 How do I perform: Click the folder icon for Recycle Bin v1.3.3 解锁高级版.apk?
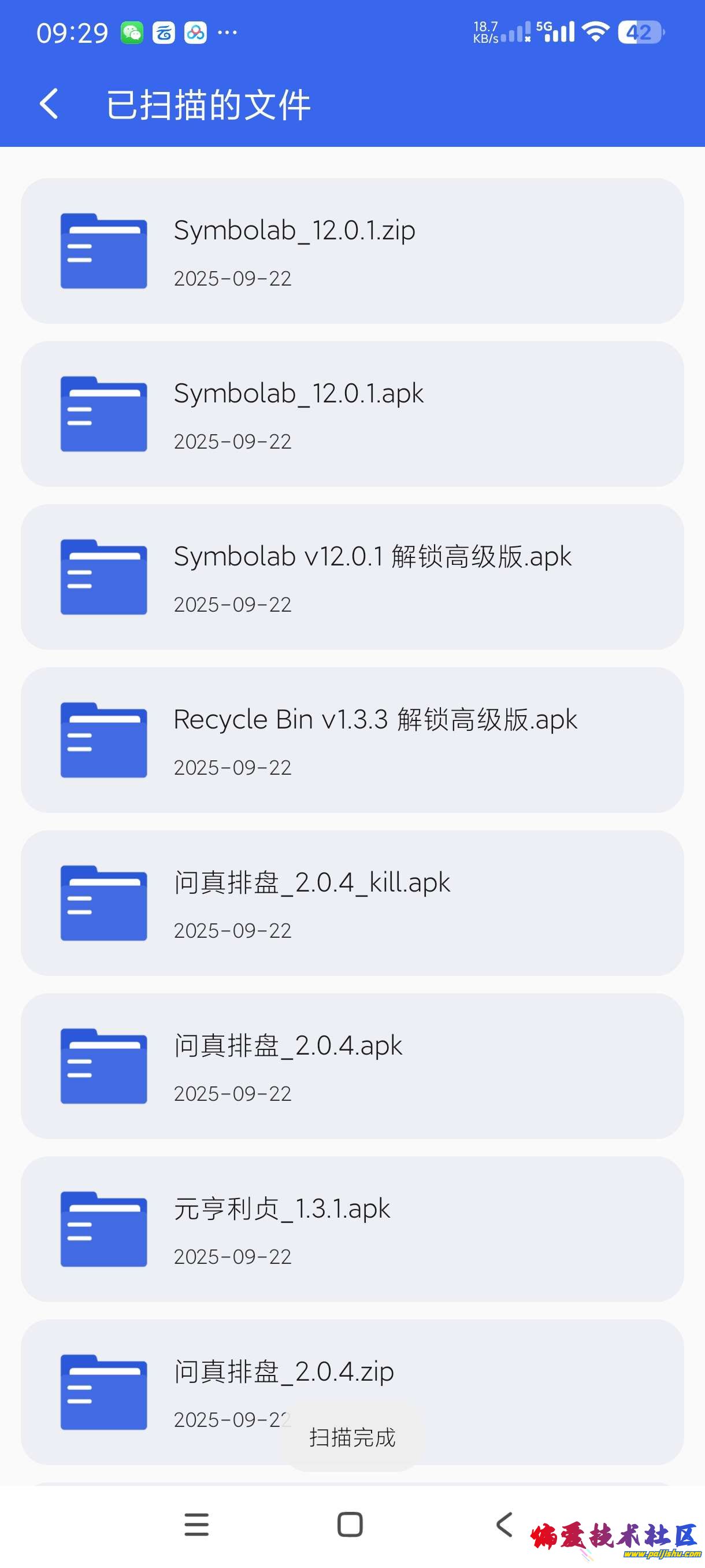(x=103, y=741)
